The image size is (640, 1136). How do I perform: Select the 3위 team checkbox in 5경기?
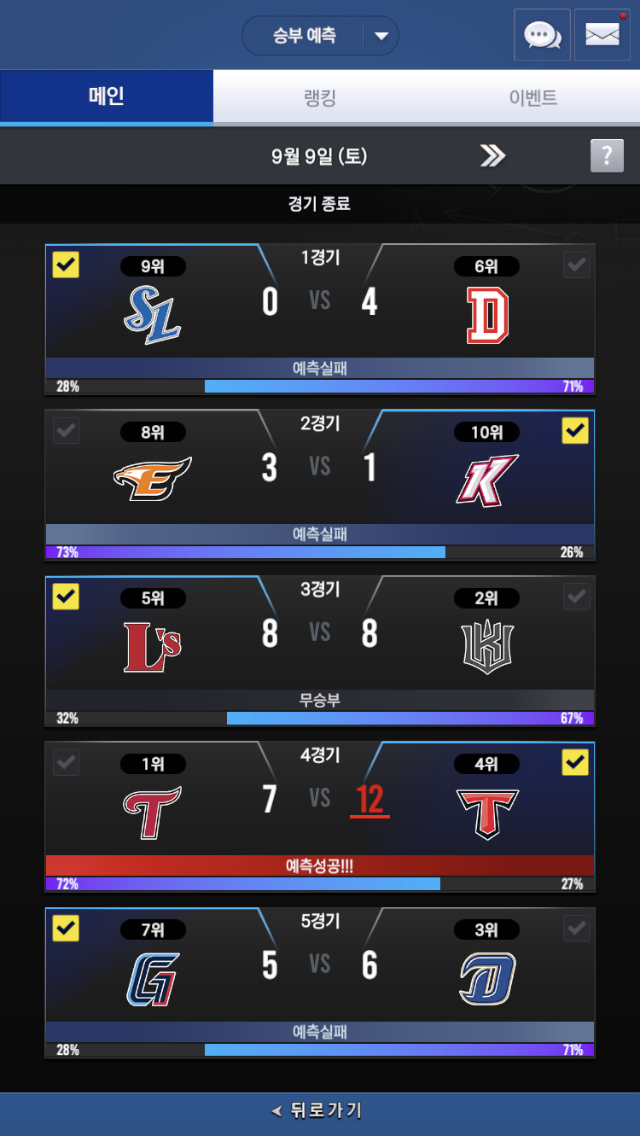click(x=575, y=929)
